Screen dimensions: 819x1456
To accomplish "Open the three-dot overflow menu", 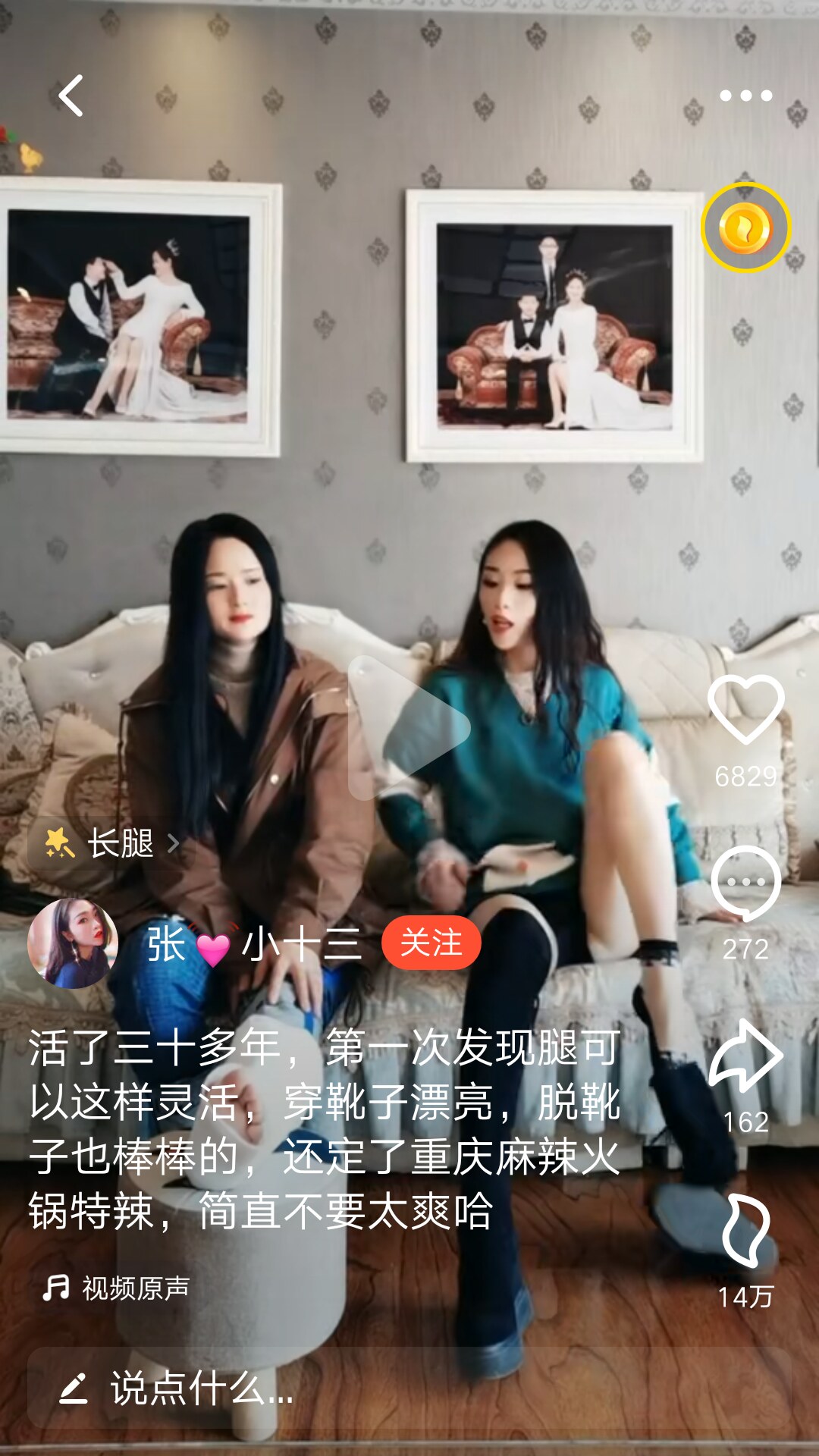I will pyautogui.click(x=746, y=96).
